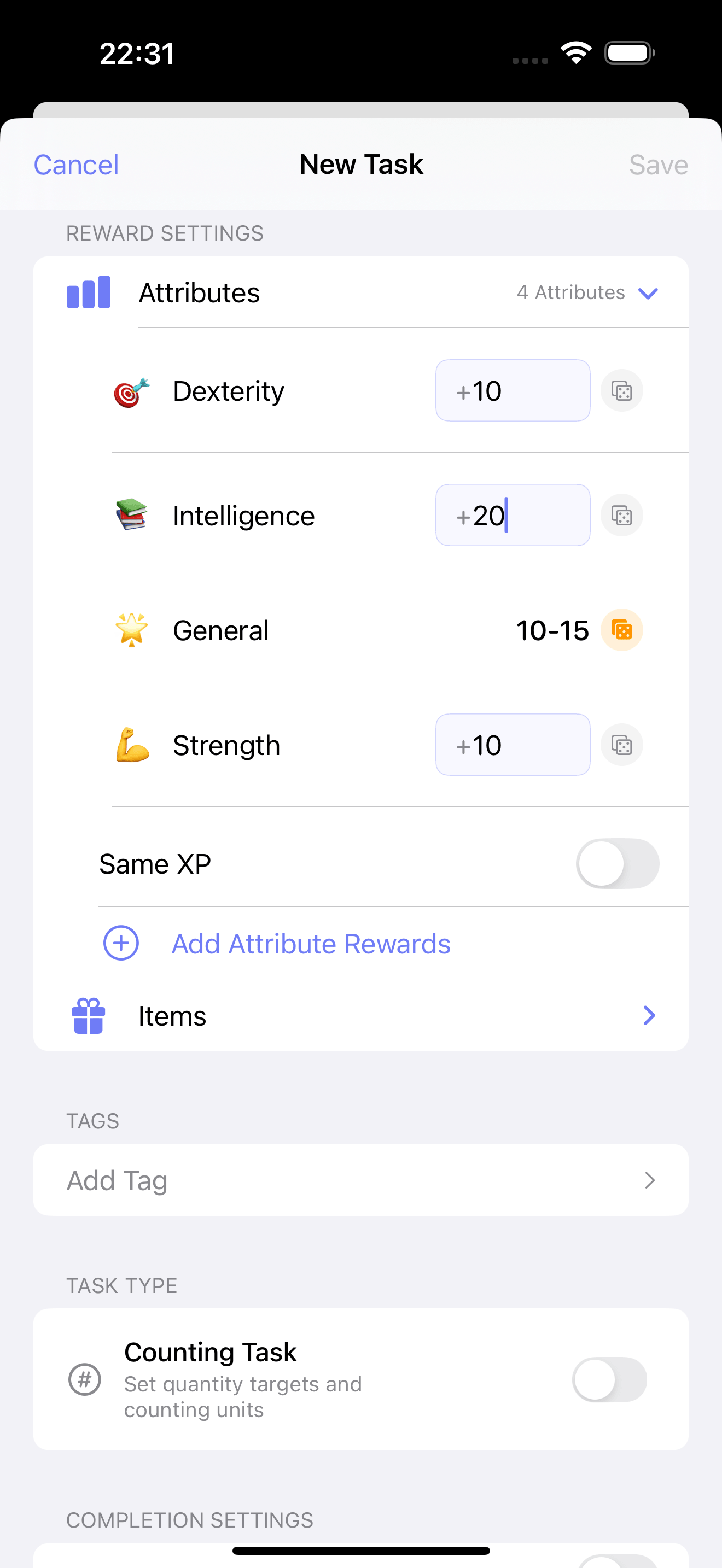Enable random range for Strength
722x1568 pixels.
click(621, 745)
